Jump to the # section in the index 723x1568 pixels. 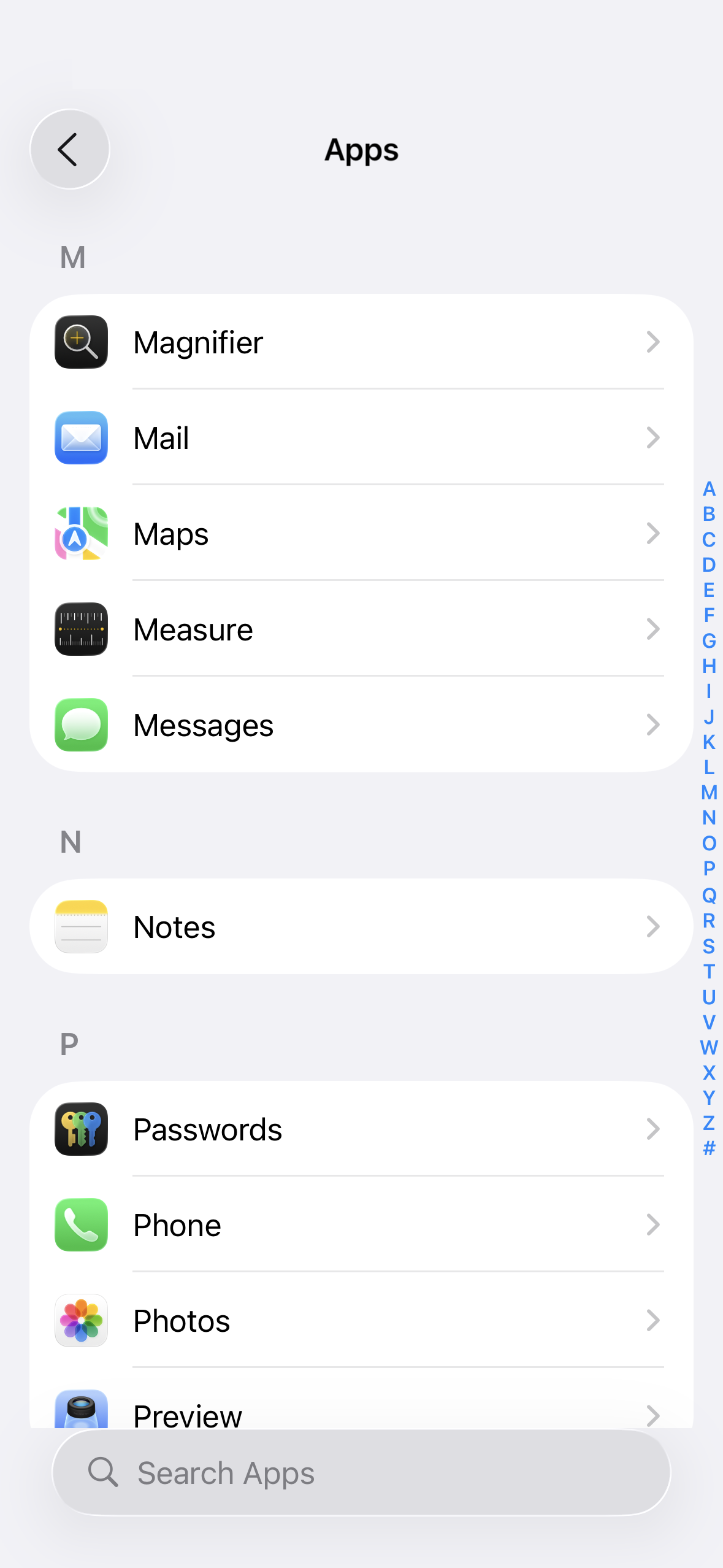coord(709,1148)
